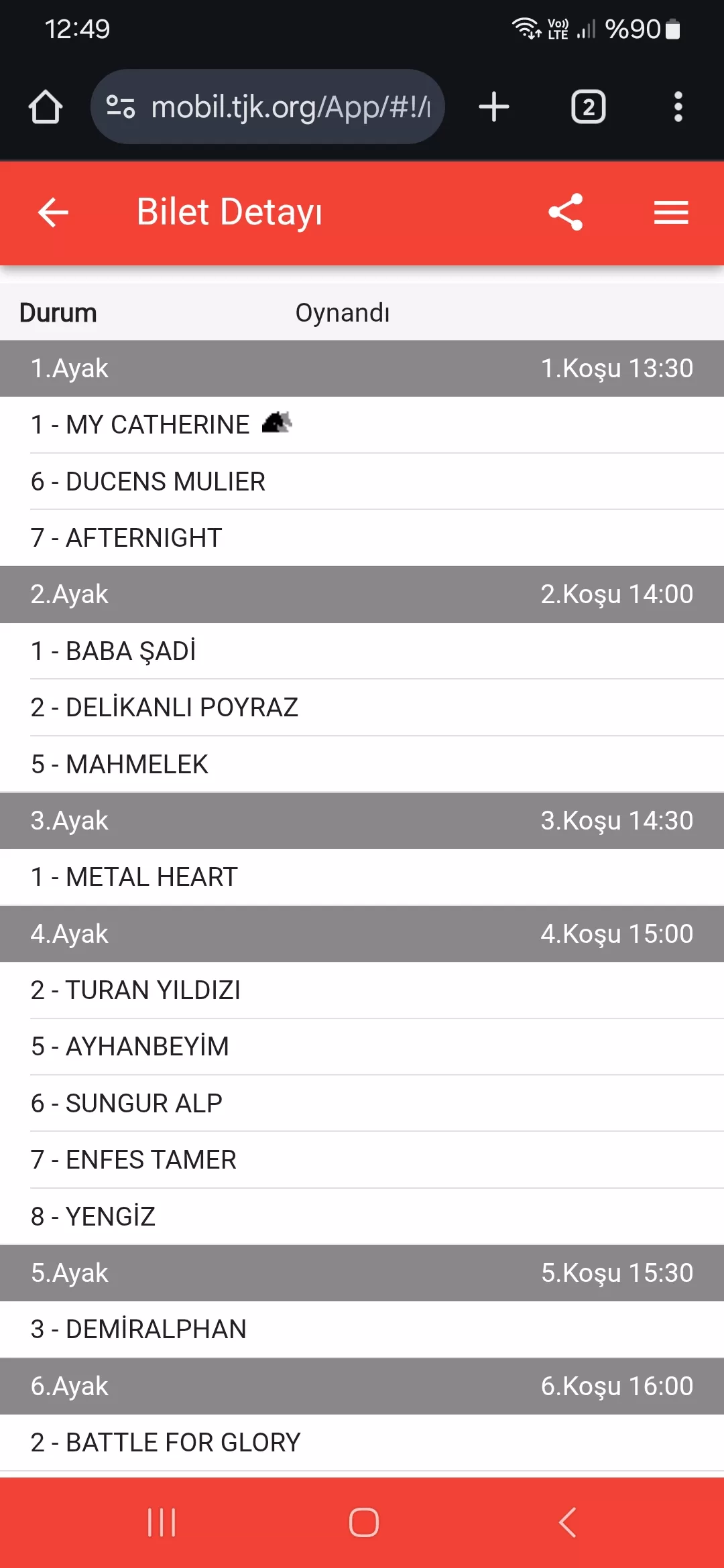Tap the system back button
This screenshot has width=724, height=1568.
coord(567,1522)
